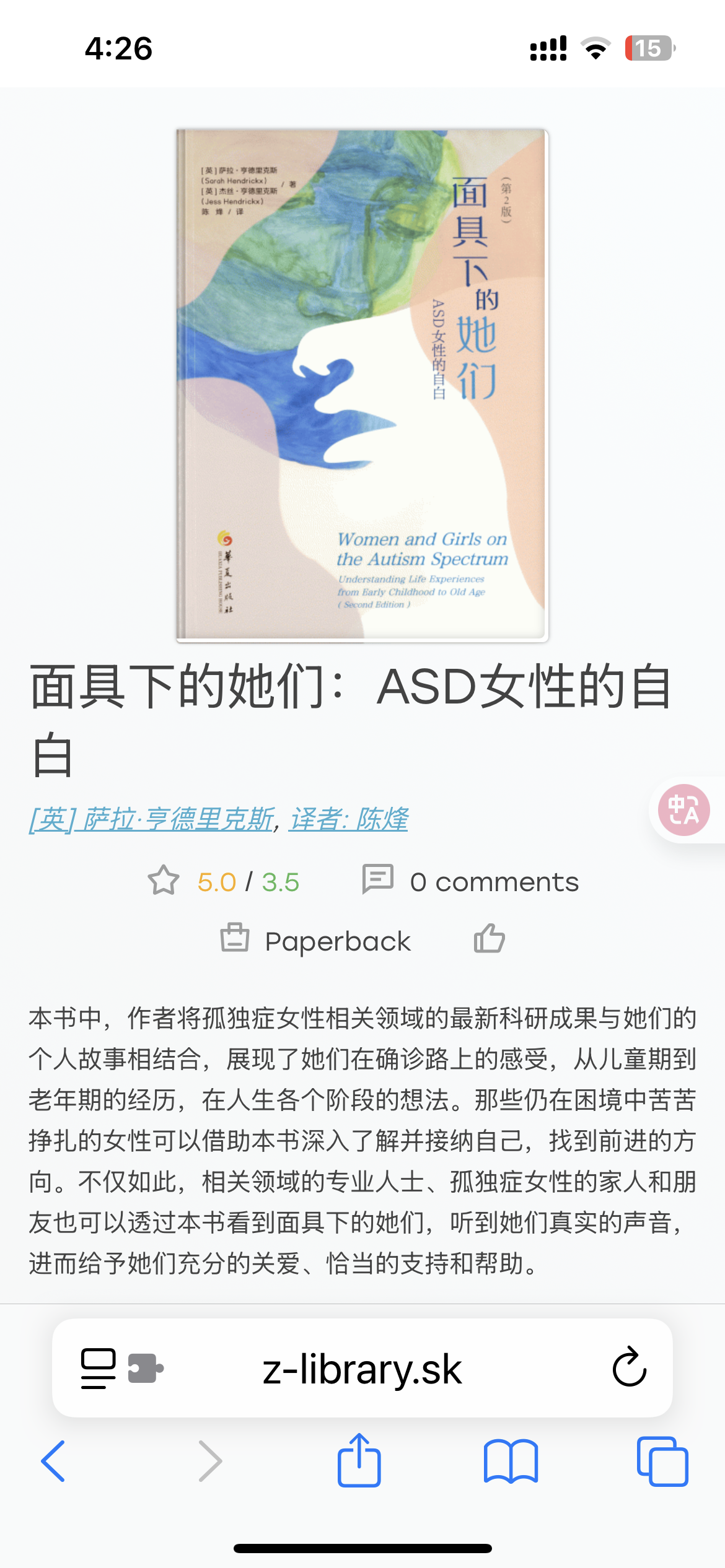Tap the star rating icon

point(164,880)
